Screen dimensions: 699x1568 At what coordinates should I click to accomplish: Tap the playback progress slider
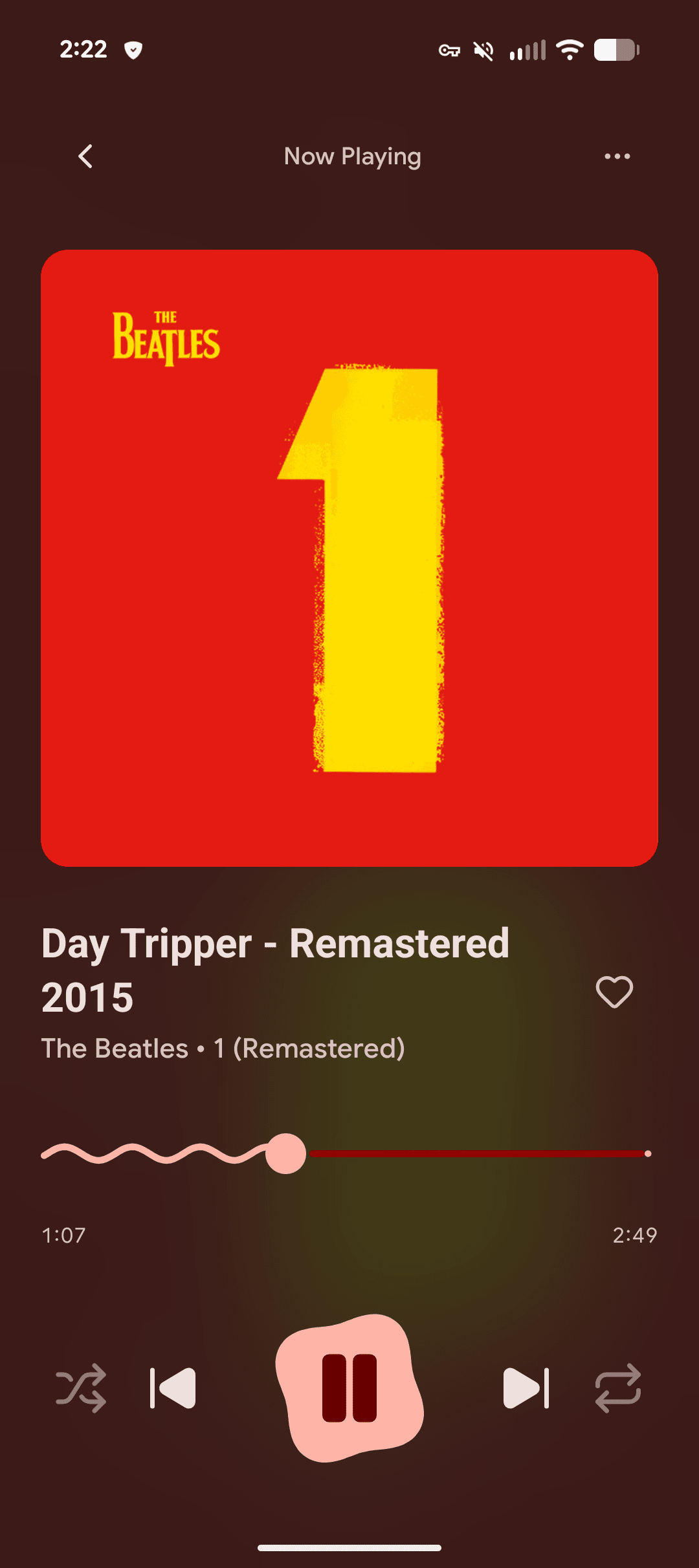pyautogui.click(x=349, y=1154)
